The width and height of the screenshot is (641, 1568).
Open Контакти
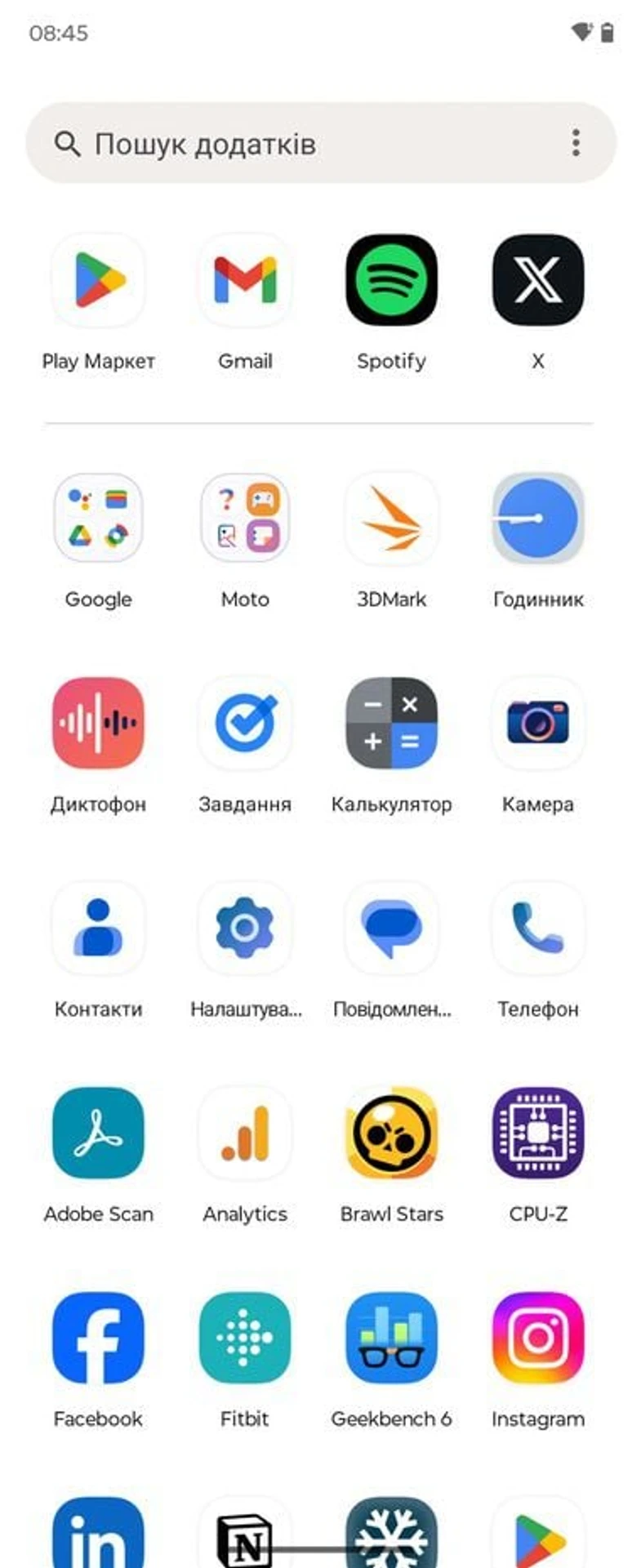[98, 928]
